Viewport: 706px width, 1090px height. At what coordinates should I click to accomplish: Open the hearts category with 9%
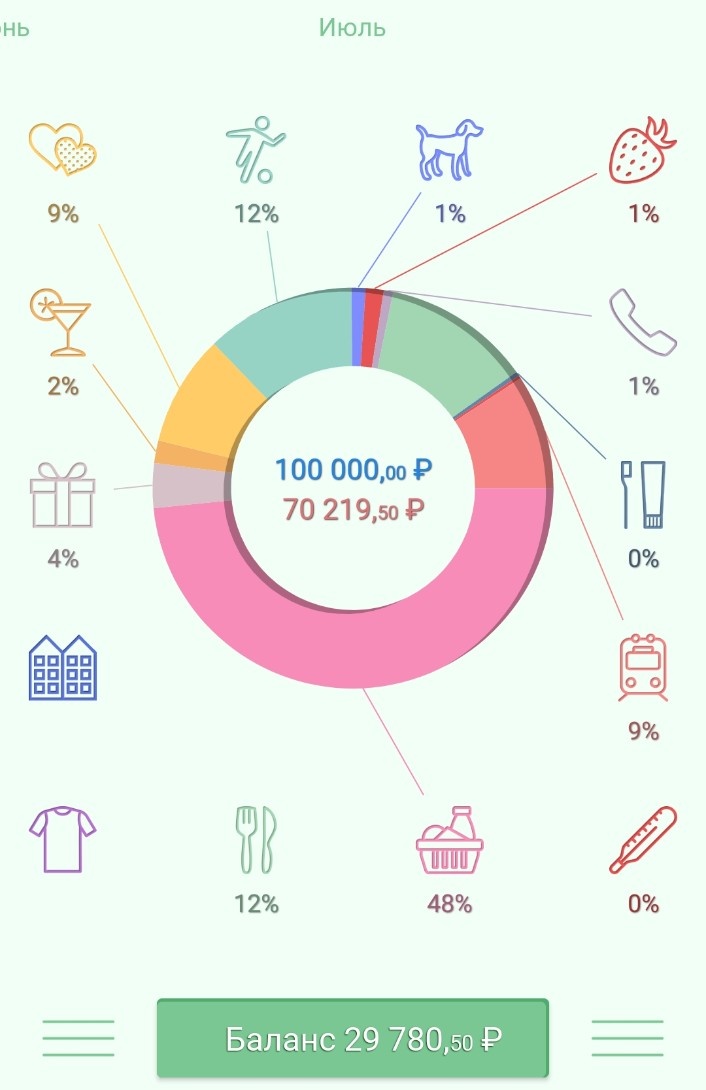tap(63, 150)
